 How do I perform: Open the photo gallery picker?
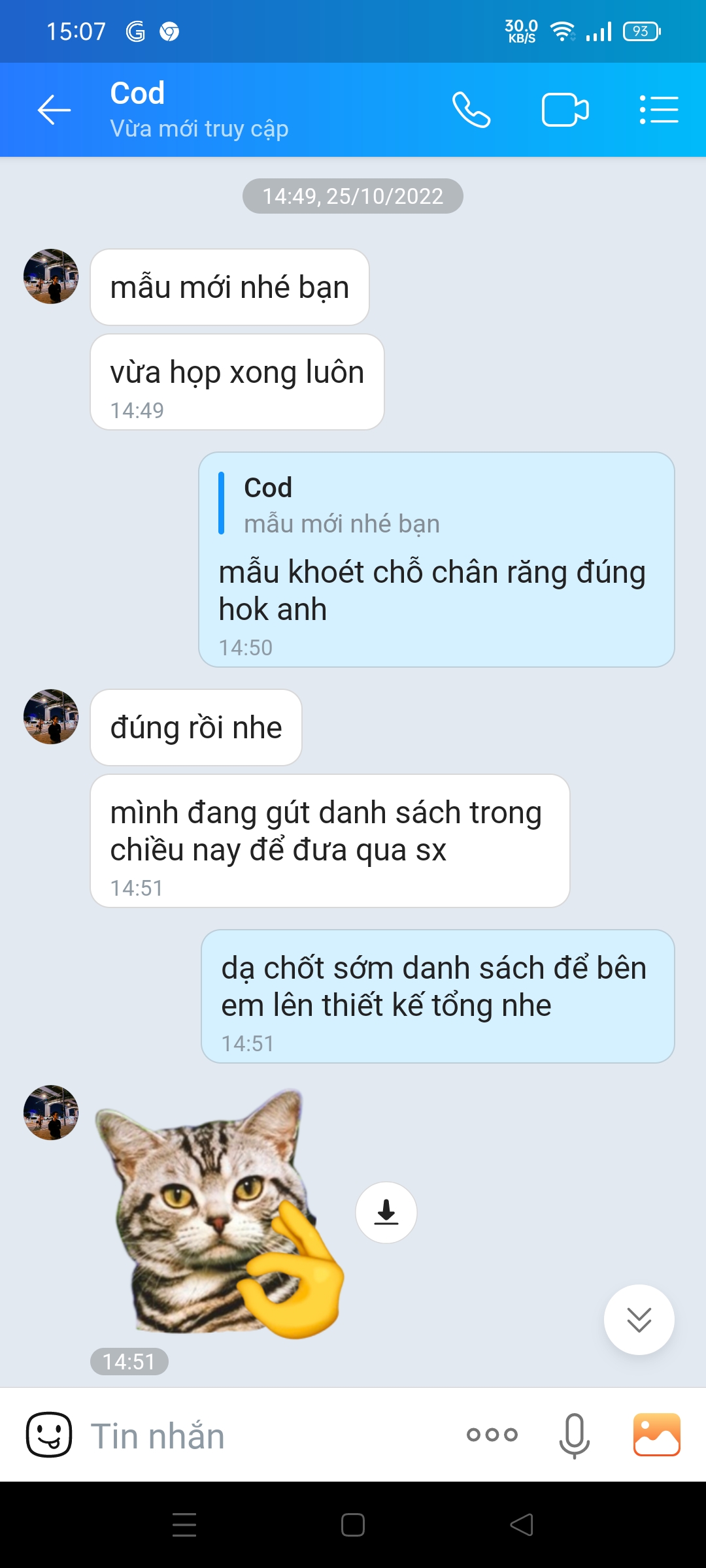tap(656, 1435)
